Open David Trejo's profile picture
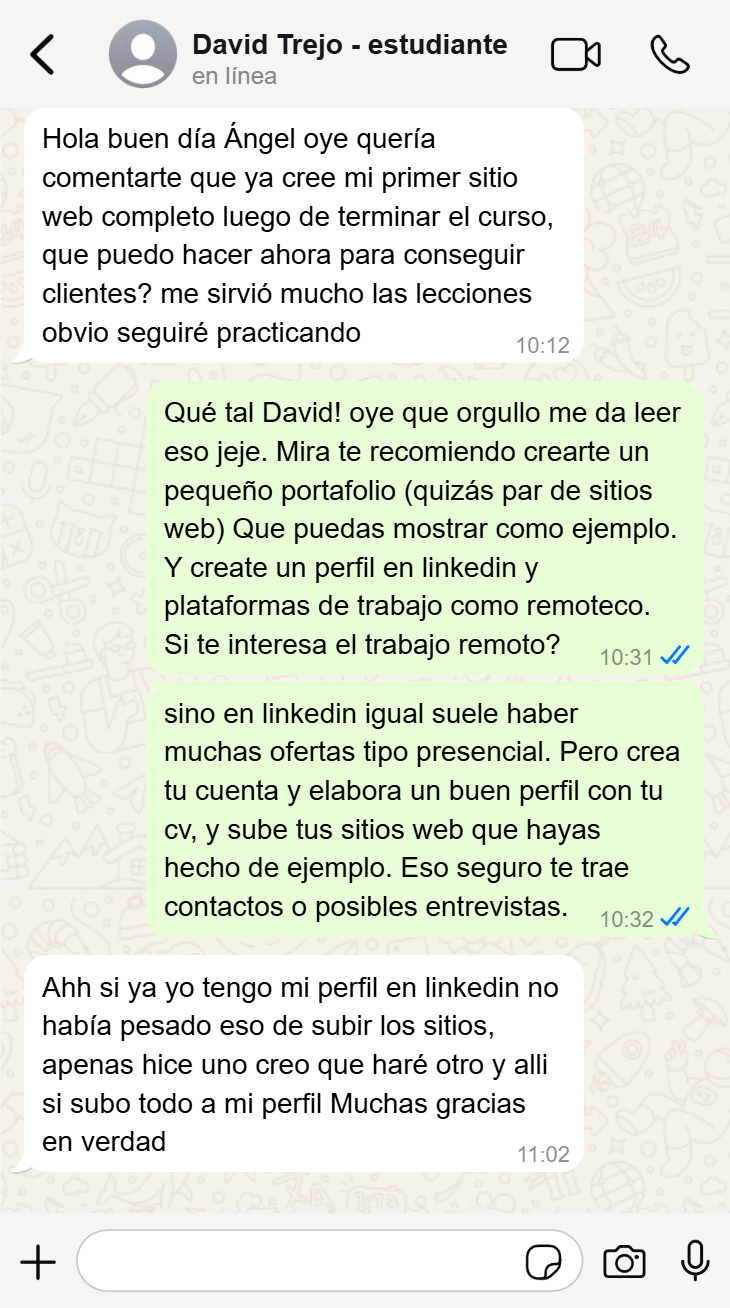This screenshot has width=730, height=1308. point(142,55)
